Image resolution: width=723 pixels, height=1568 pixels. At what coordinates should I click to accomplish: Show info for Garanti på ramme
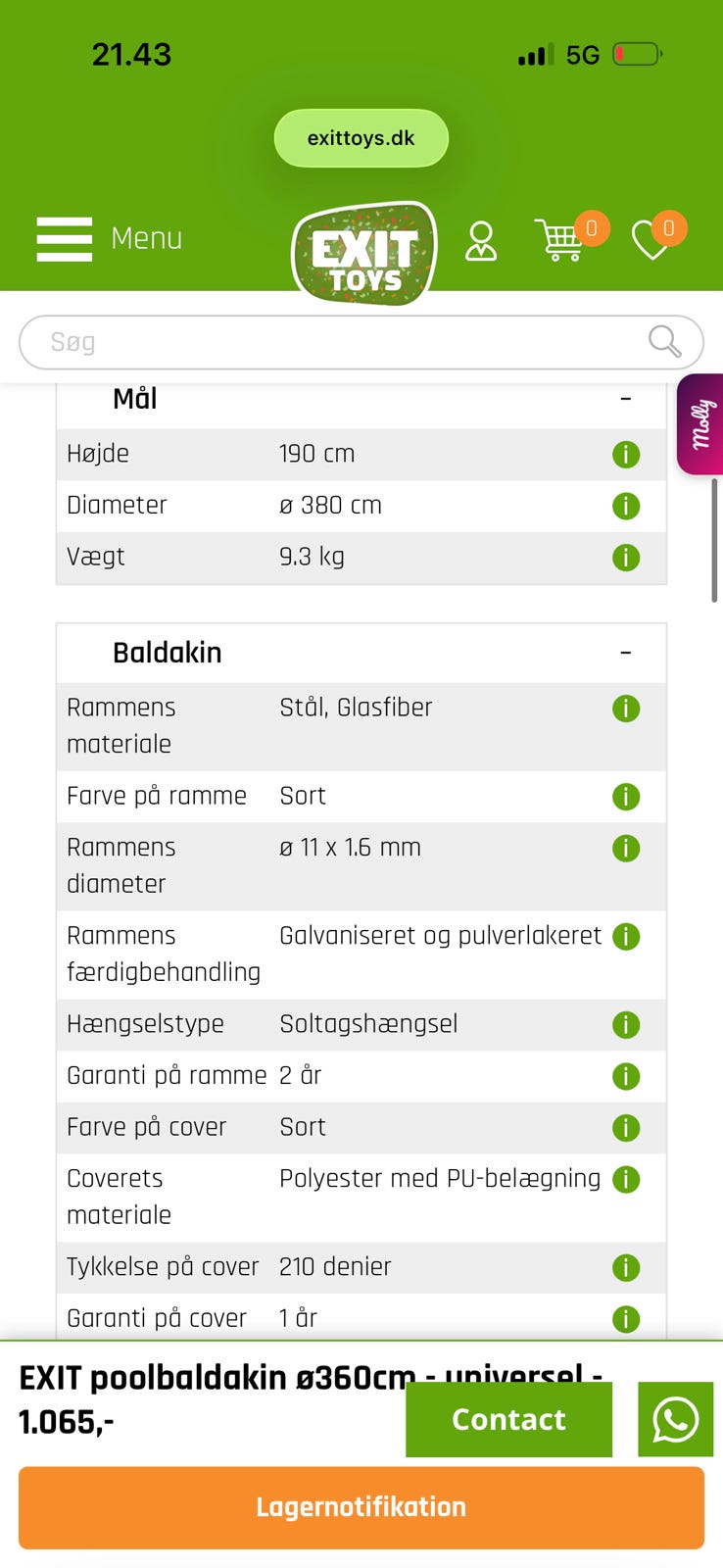(626, 1076)
